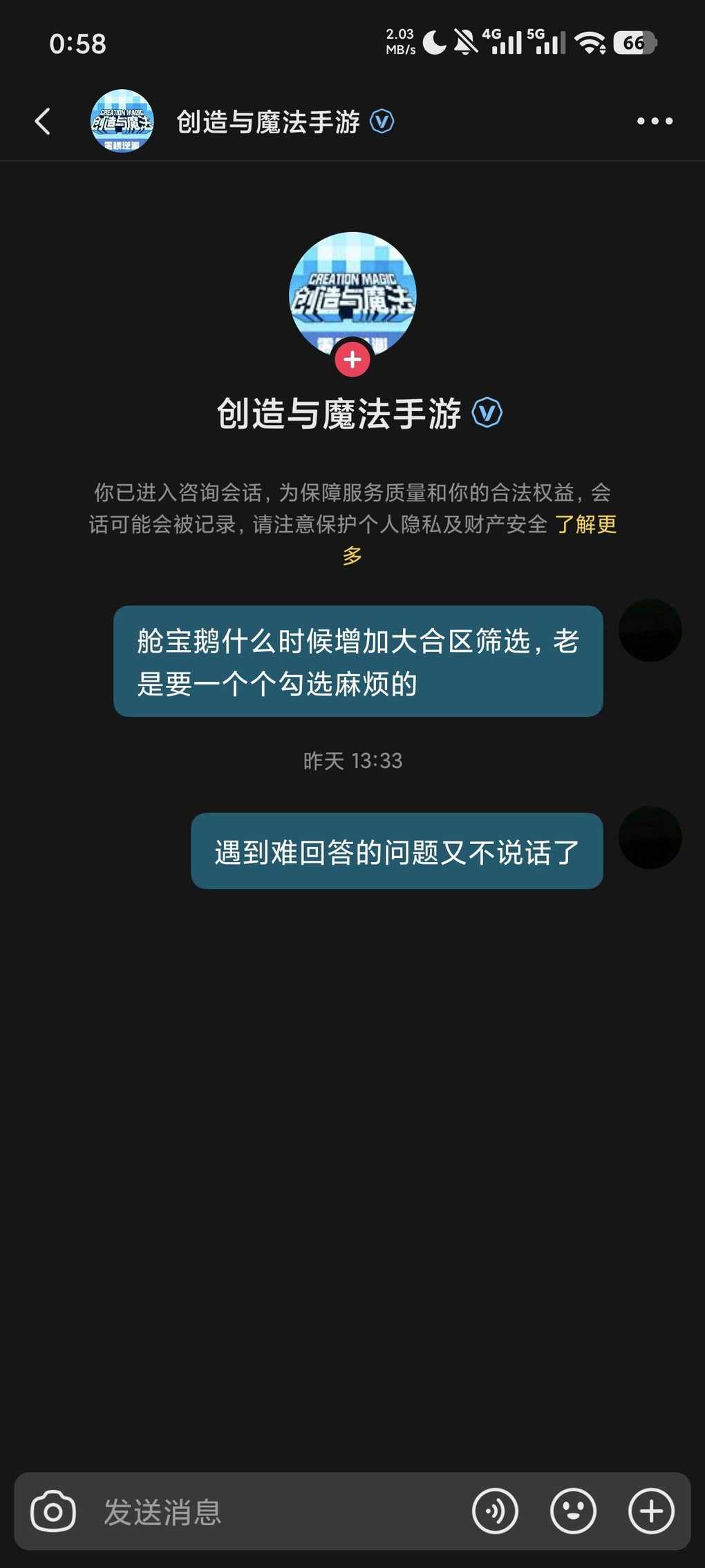Open the 了解更多 link
The image size is (705, 1568).
(585, 525)
